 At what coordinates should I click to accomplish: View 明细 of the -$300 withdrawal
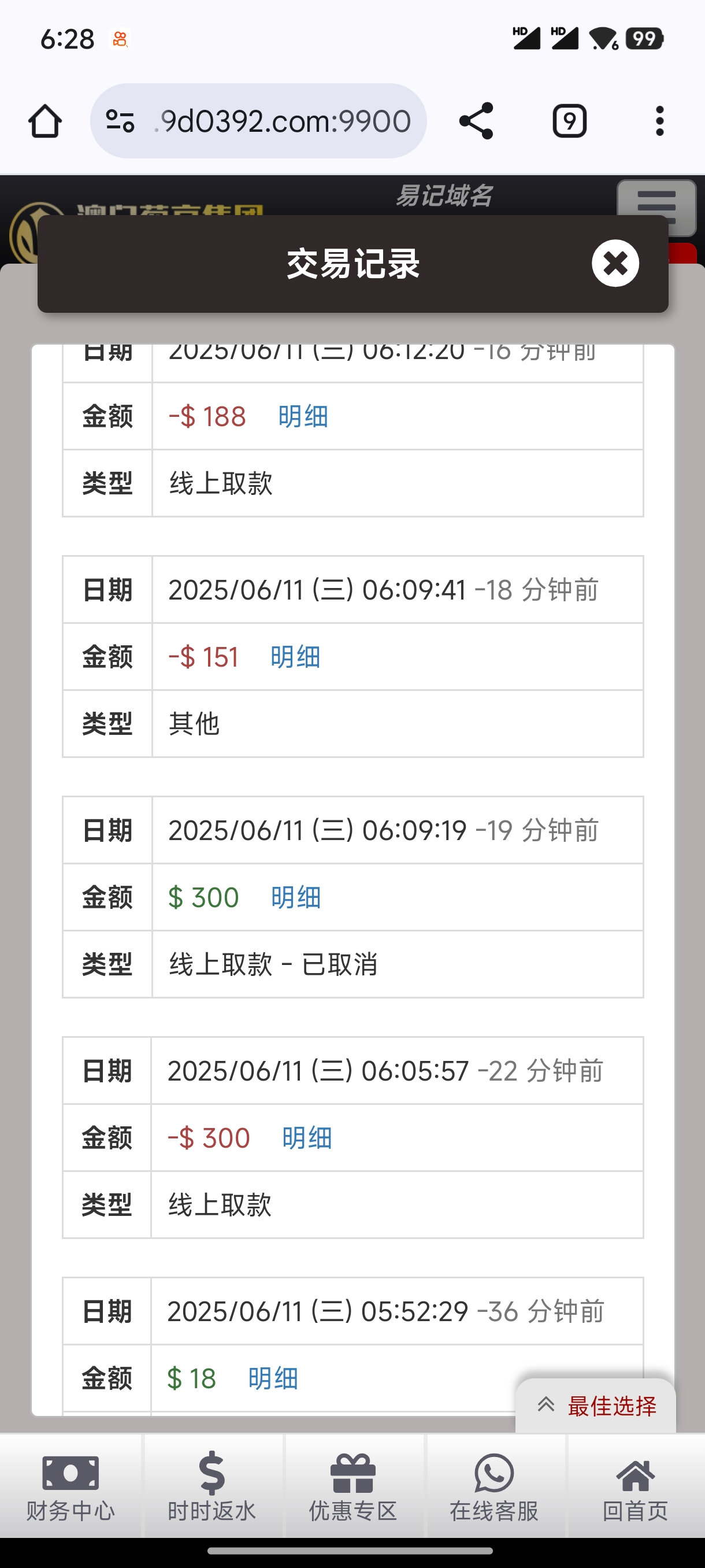(307, 1138)
